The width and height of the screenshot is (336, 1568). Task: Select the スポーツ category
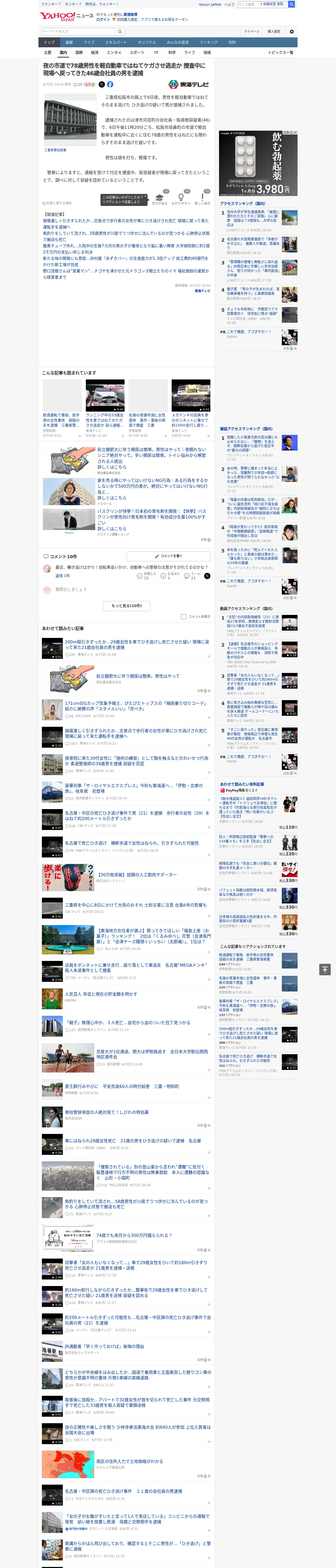coord(137,52)
